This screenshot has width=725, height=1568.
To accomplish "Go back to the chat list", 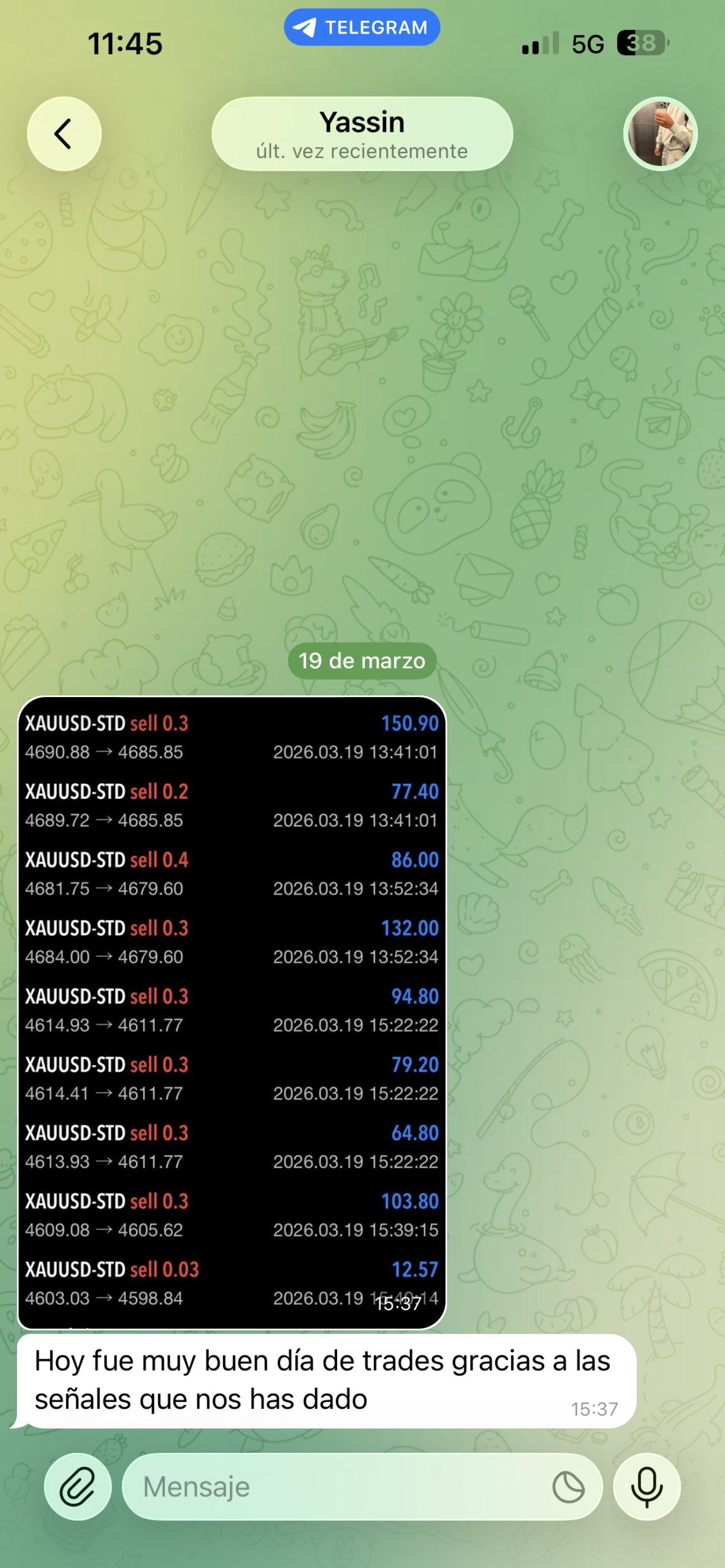I will (x=64, y=134).
